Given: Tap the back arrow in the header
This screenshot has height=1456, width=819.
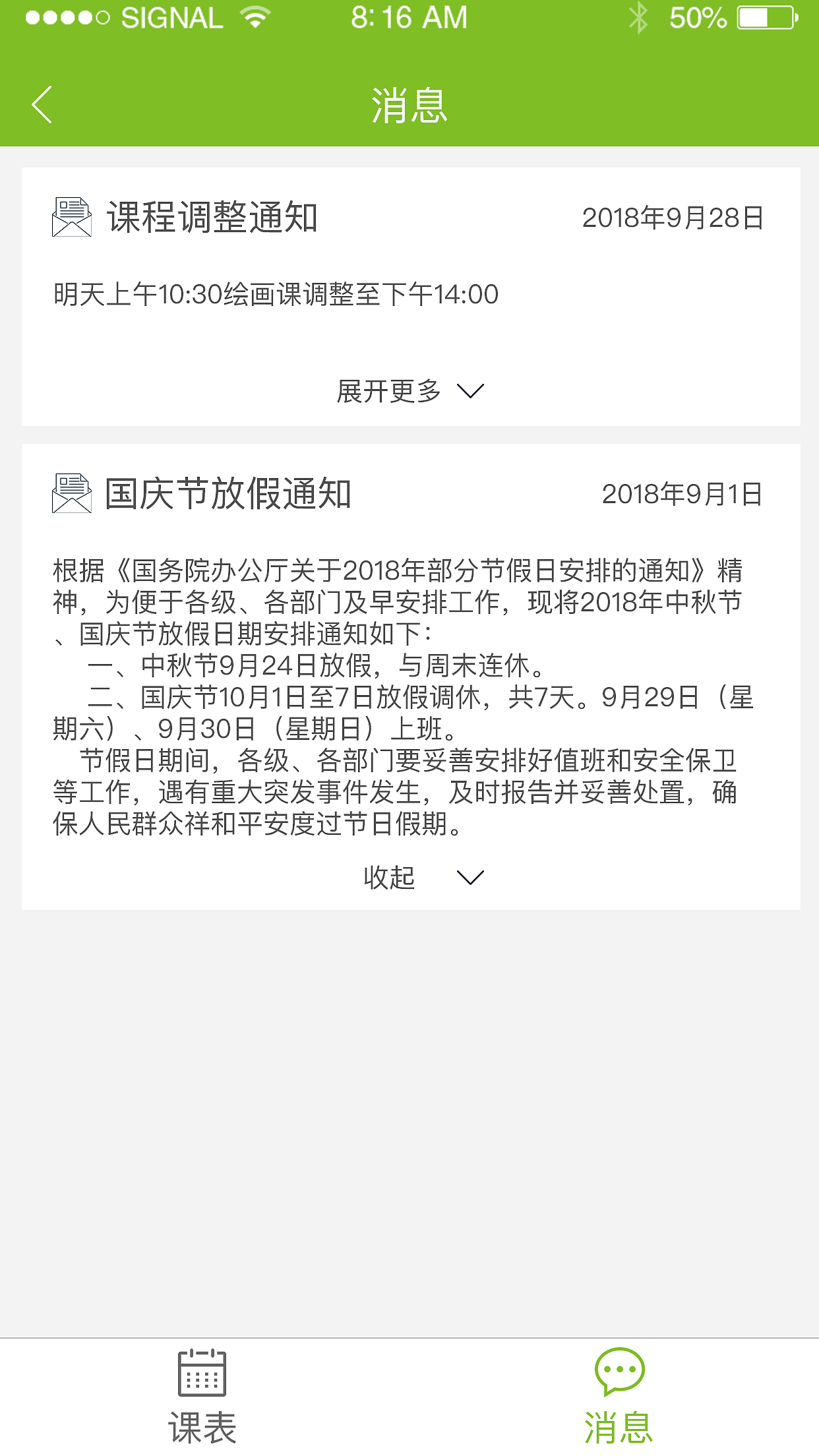Looking at the screenshot, I should (x=42, y=104).
